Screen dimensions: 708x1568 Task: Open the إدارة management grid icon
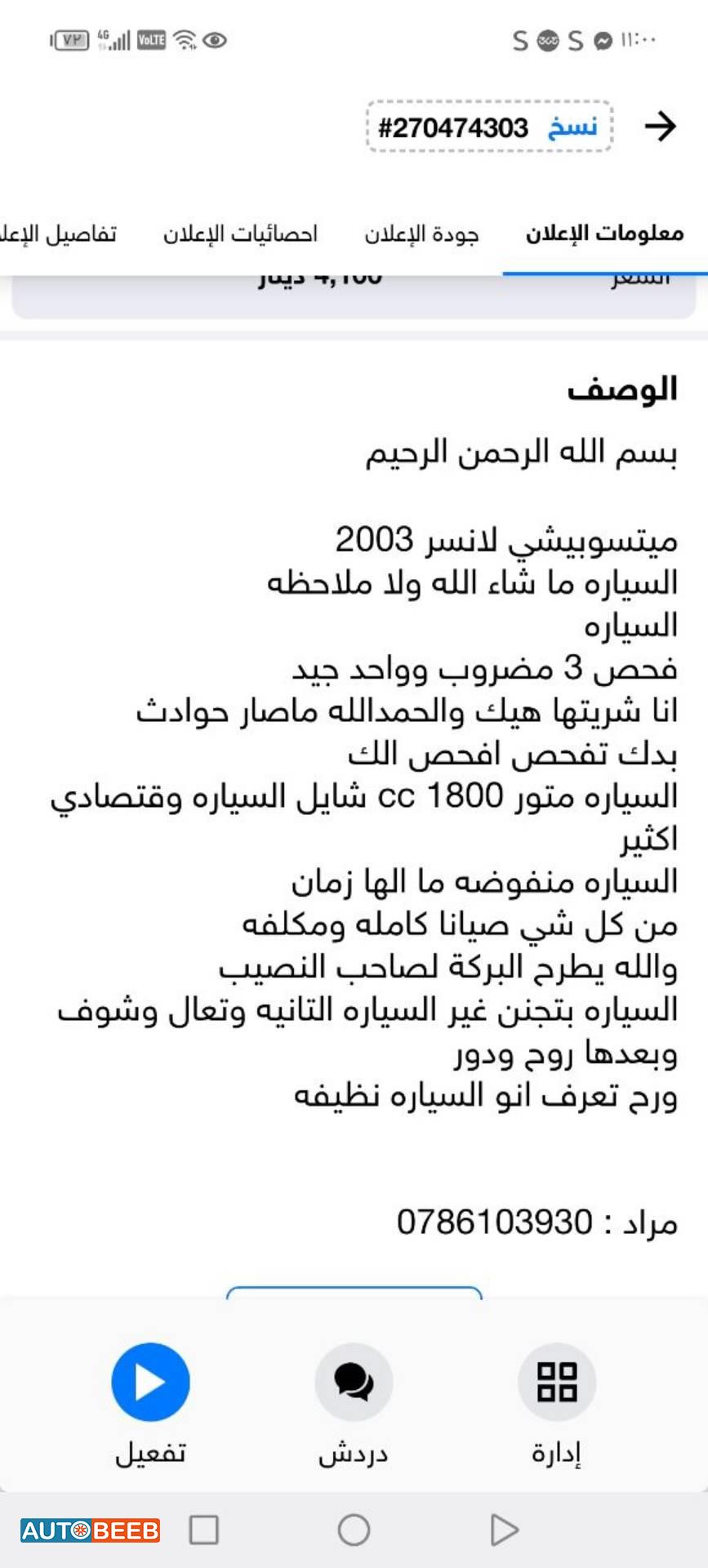[x=554, y=1382]
